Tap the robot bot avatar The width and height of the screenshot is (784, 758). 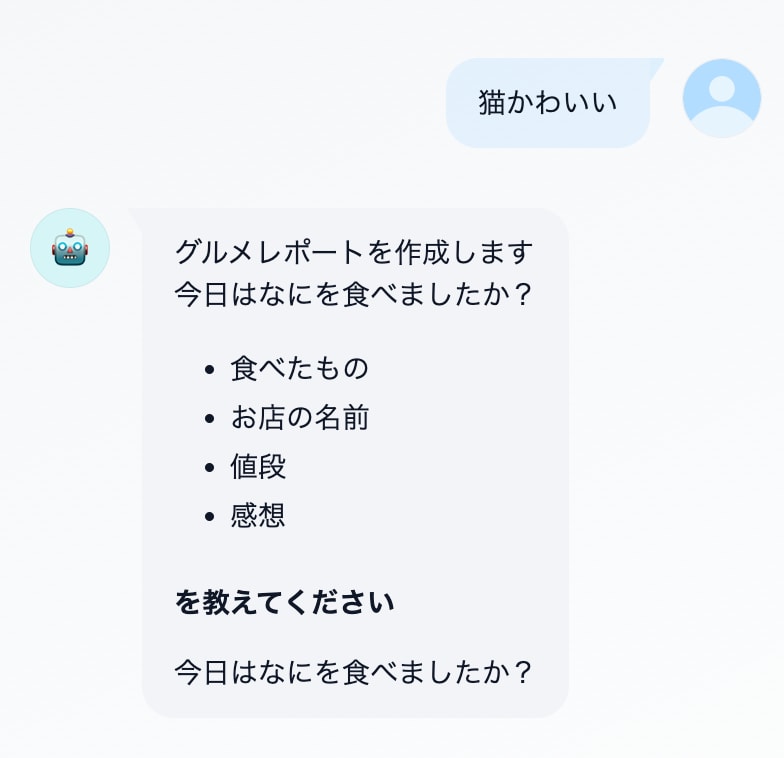[x=70, y=248]
